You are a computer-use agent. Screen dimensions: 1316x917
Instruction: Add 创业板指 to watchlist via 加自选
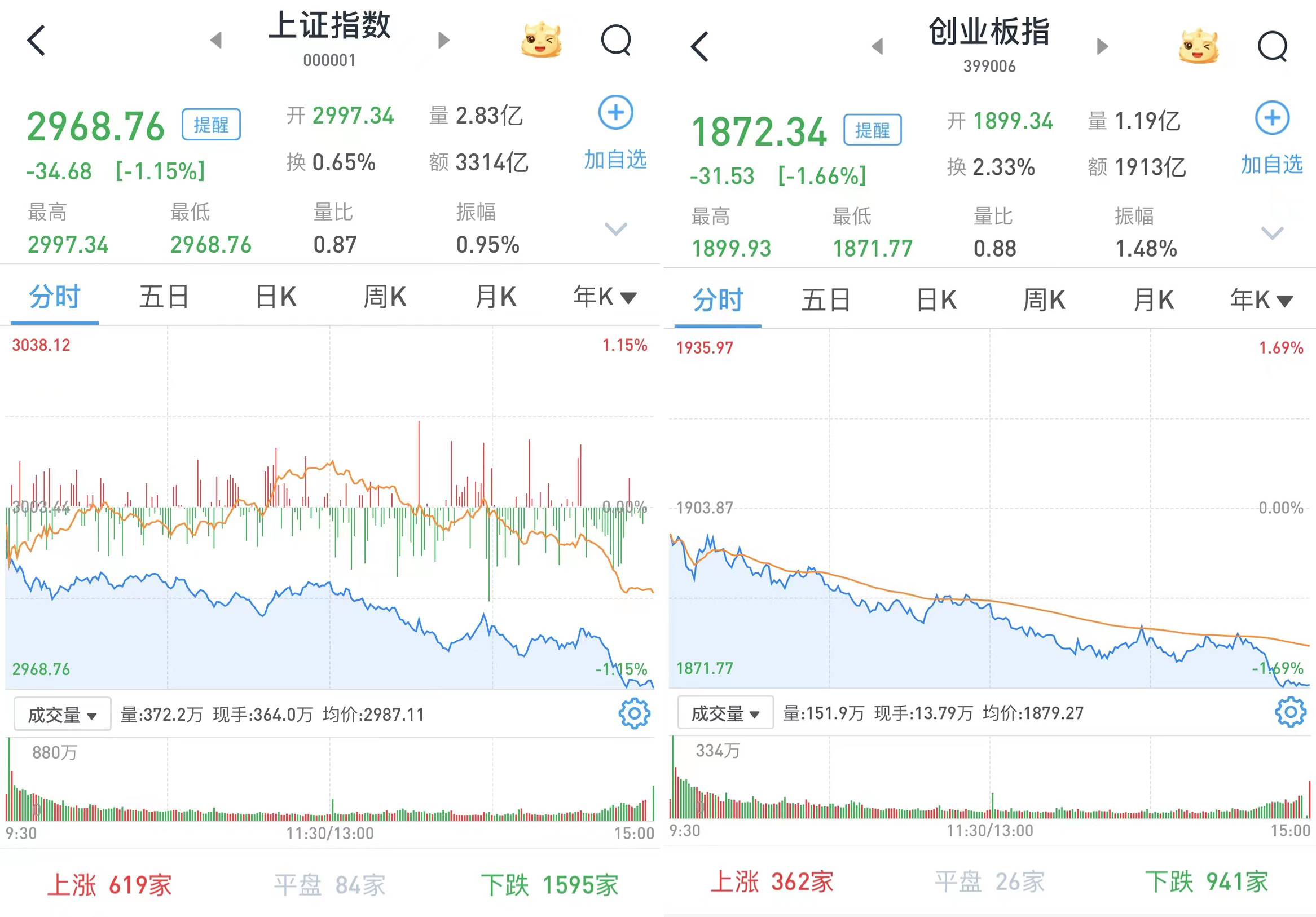pyautogui.click(x=1272, y=138)
